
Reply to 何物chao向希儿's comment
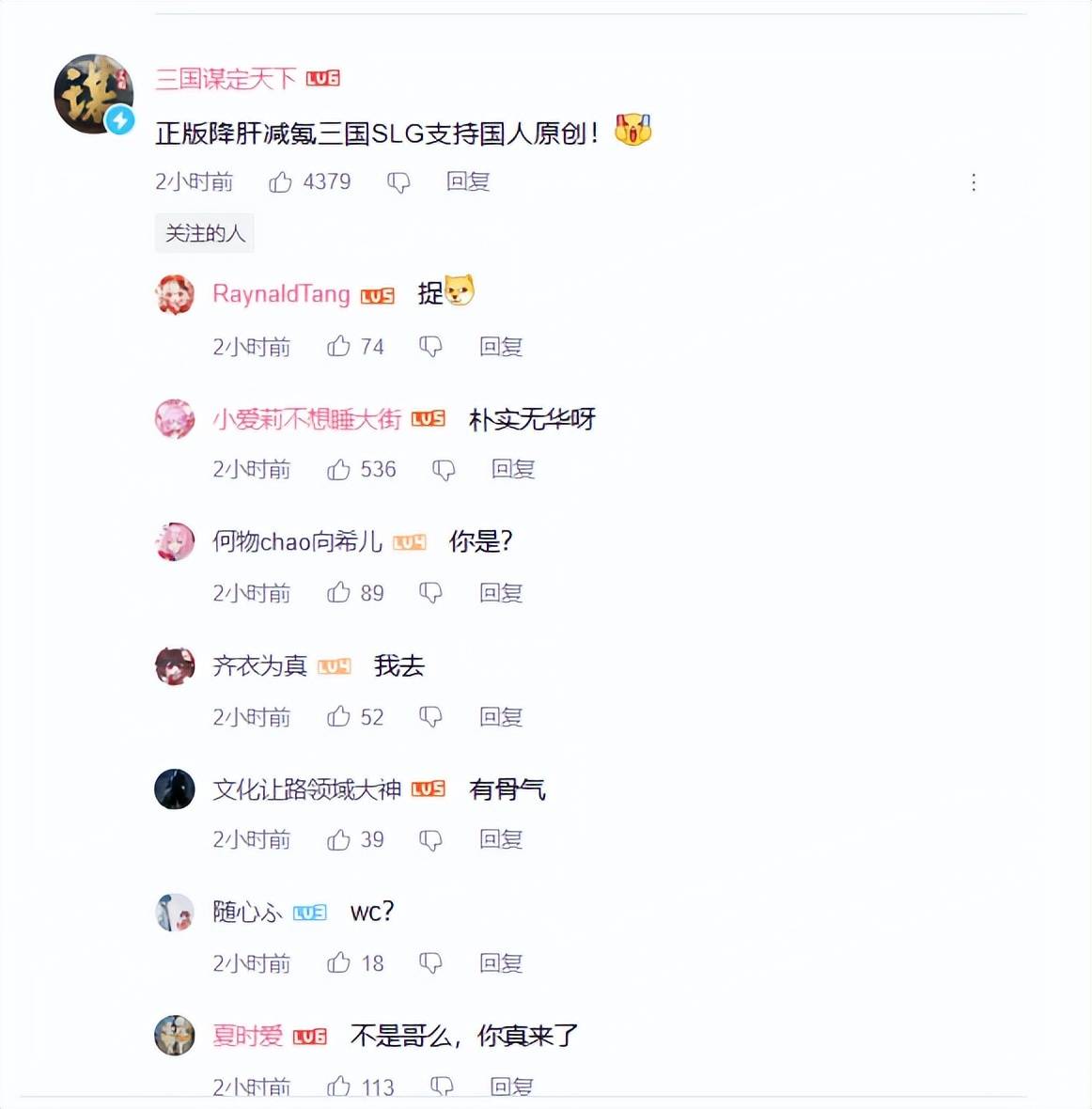coord(500,593)
